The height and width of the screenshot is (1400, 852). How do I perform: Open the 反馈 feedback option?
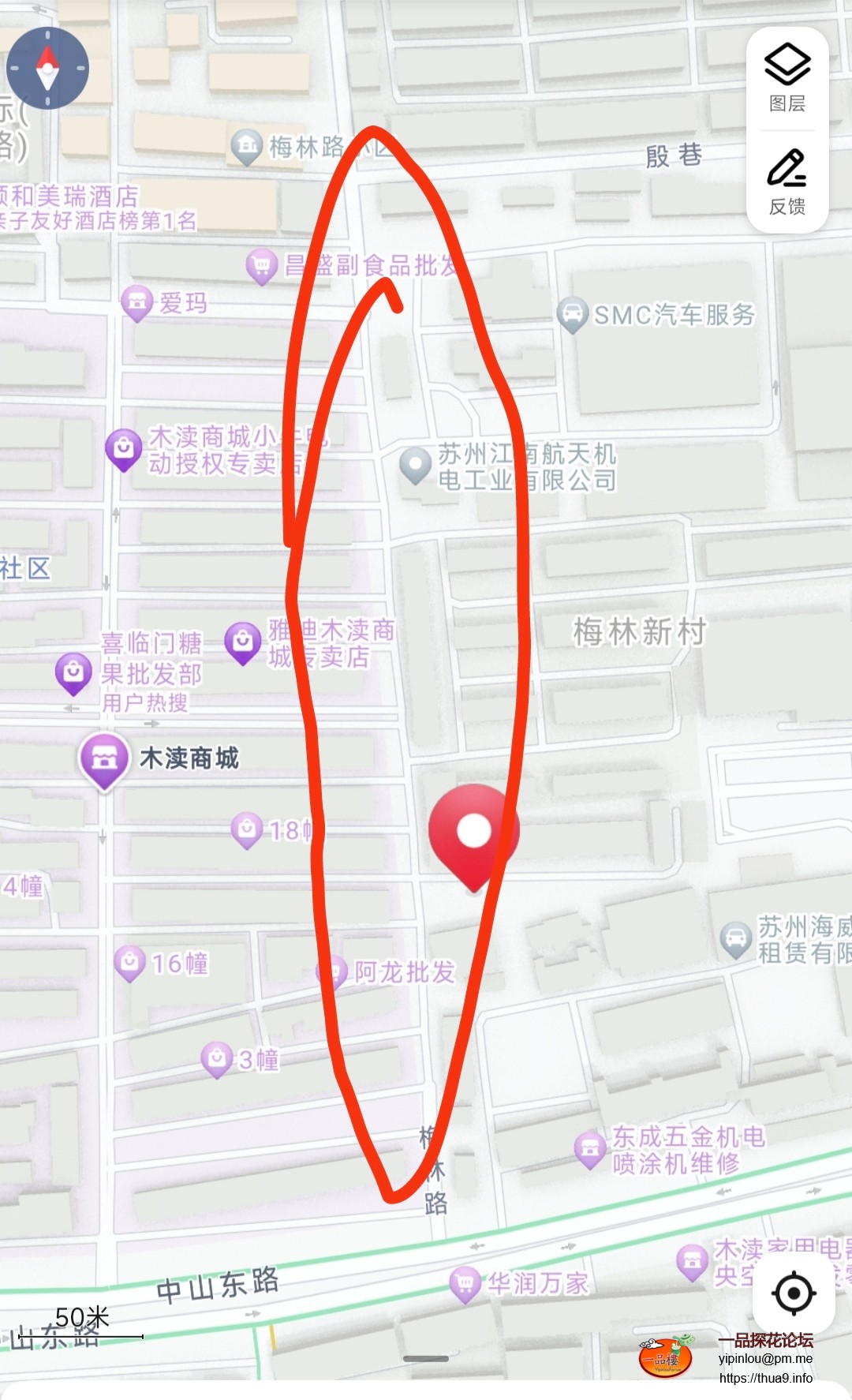click(x=787, y=182)
